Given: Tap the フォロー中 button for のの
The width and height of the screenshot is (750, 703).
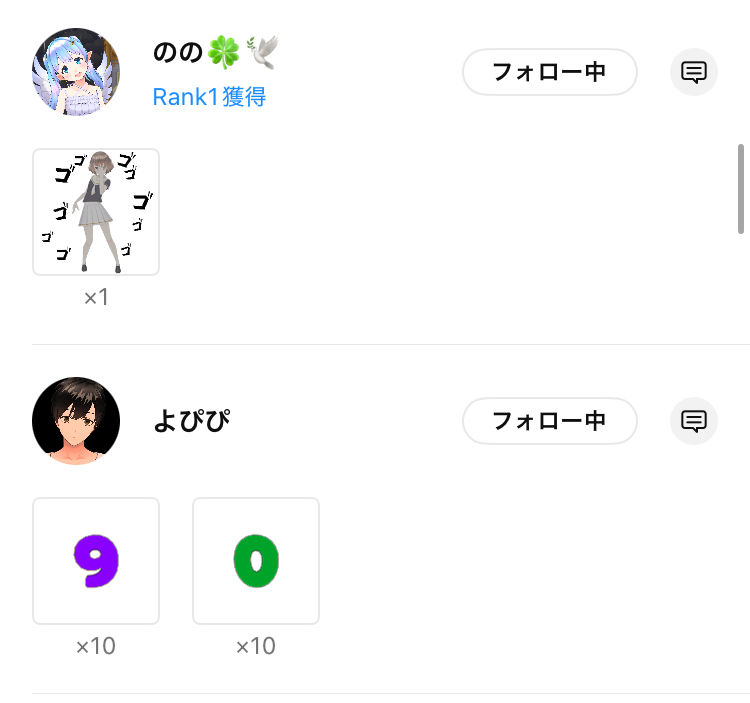Looking at the screenshot, I should (x=549, y=72).
